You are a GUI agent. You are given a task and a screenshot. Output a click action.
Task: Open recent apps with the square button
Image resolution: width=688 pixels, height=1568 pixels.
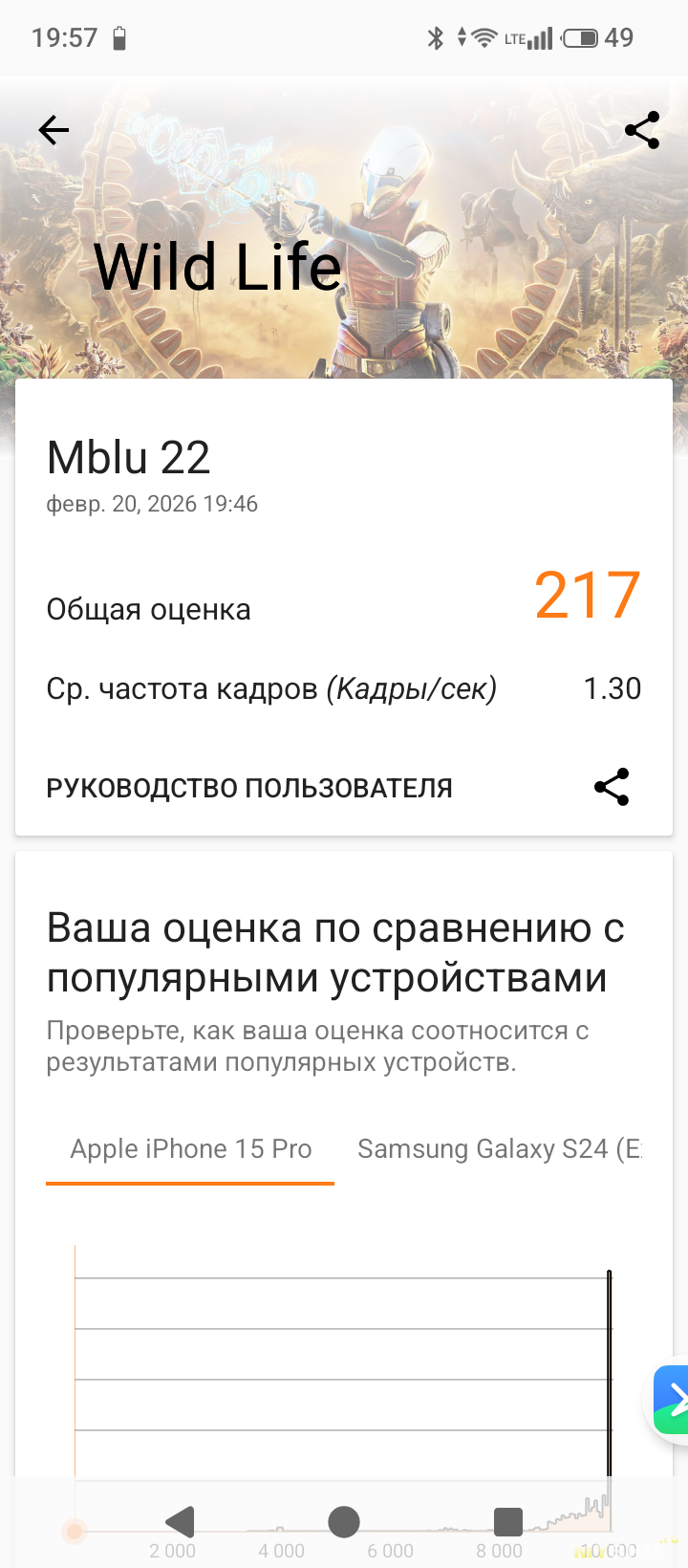[x=507, y=1521]
